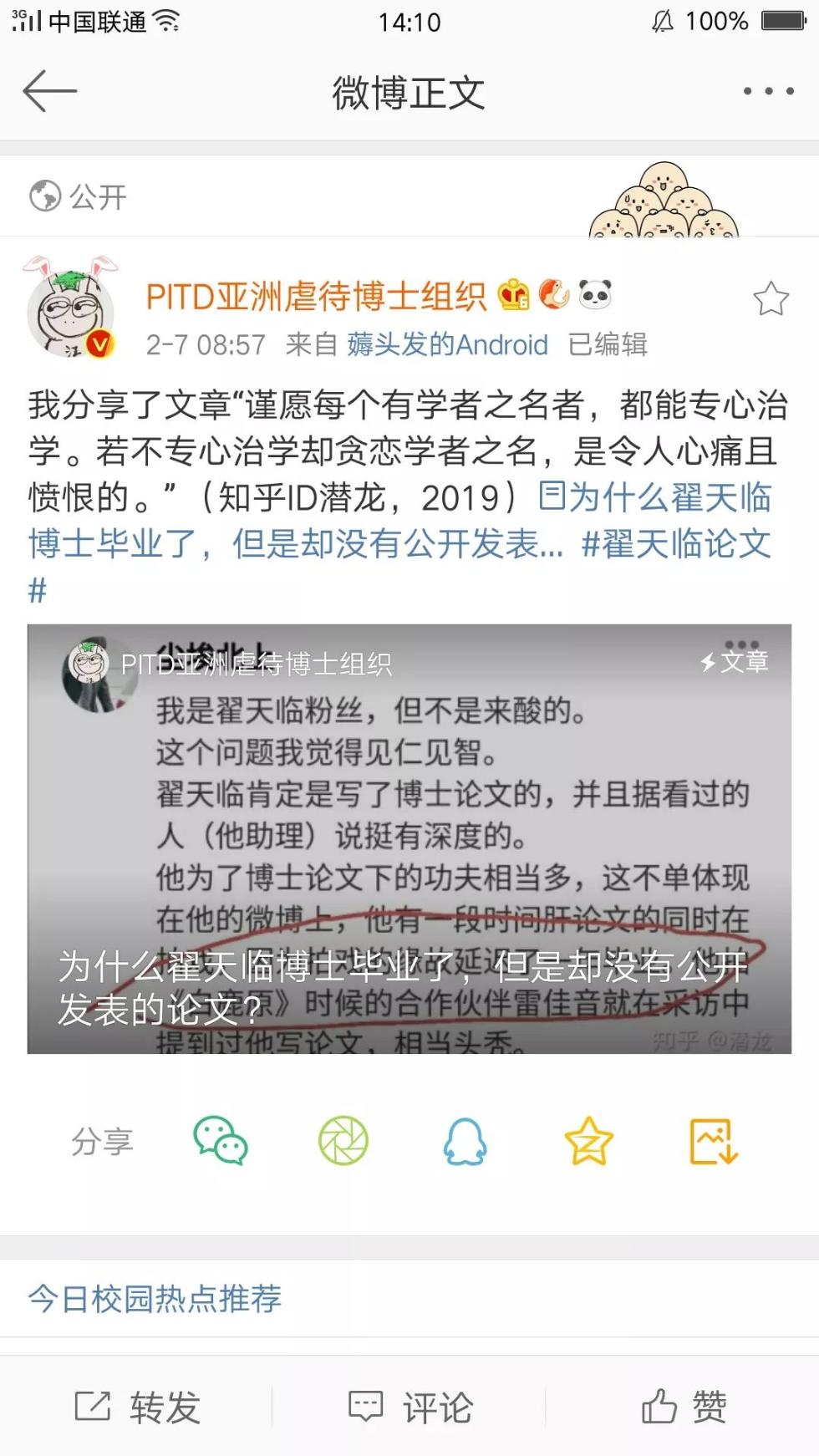The width and height of the screenshot is (819, 1456).
Task: Open the three-dot overflow menu
Action: point(768,91)
